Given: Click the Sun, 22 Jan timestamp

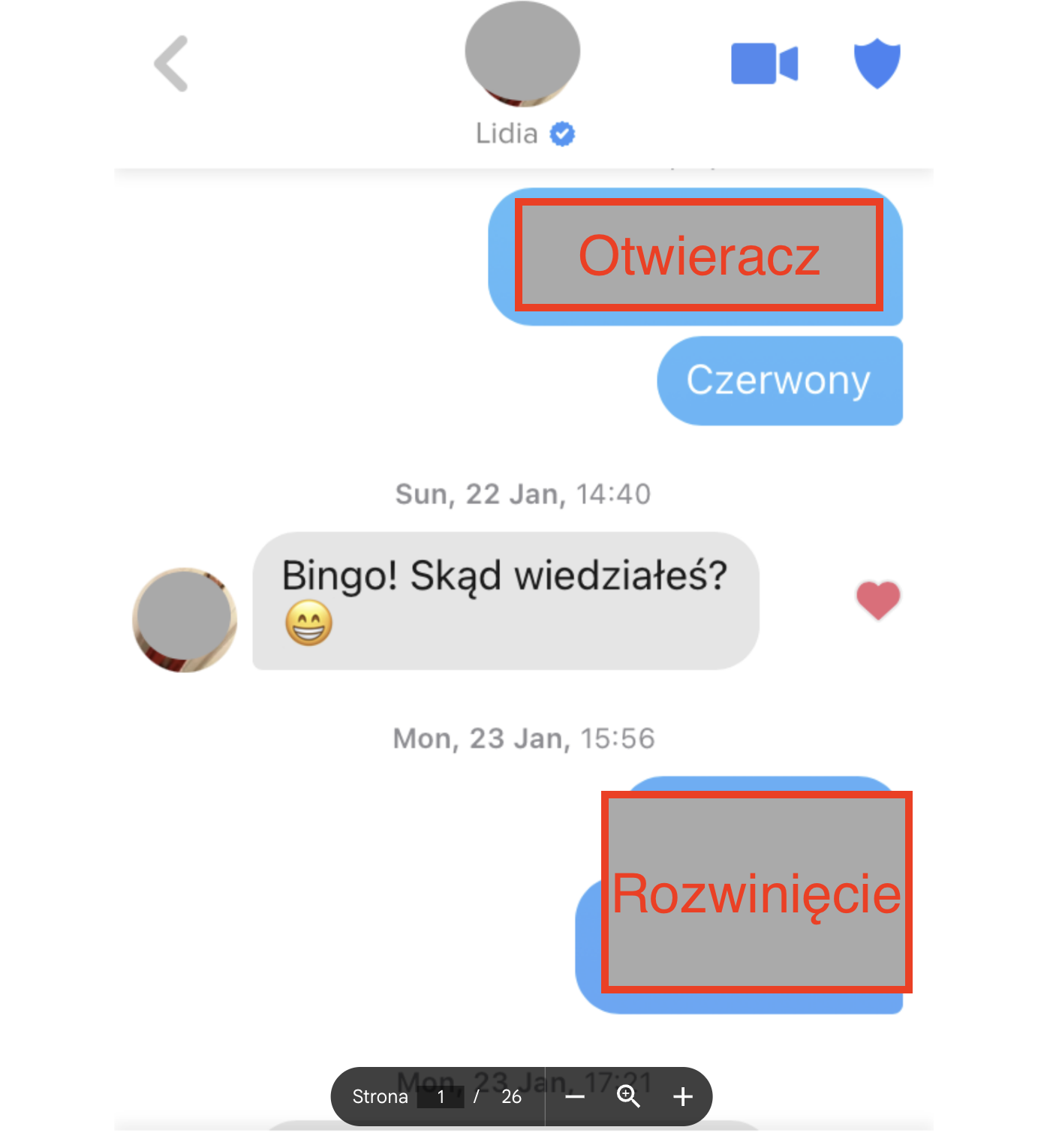Looking at the screenshot, I should (522, 493).
